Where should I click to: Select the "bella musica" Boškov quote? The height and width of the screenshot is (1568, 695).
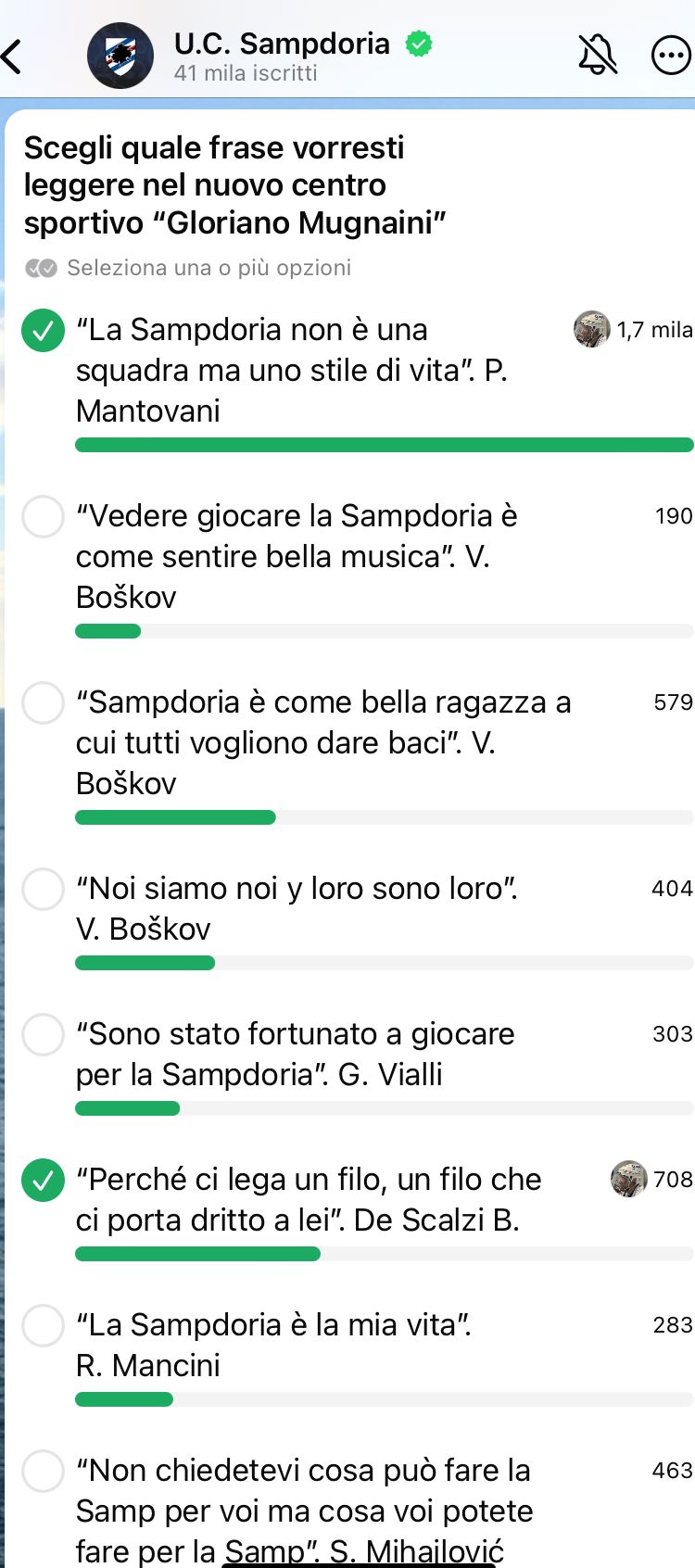[x=44, y=517]
